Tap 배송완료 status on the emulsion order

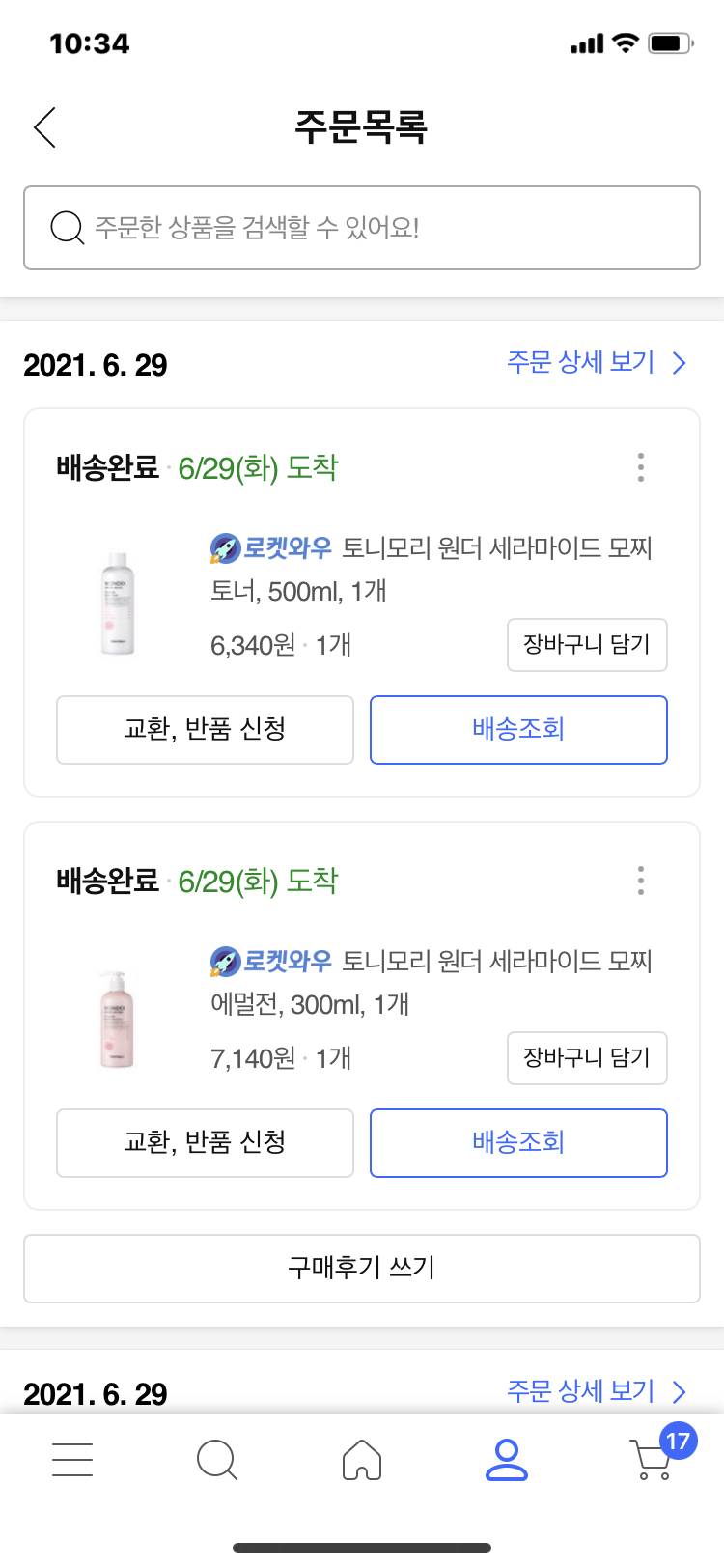click(106, 879)
